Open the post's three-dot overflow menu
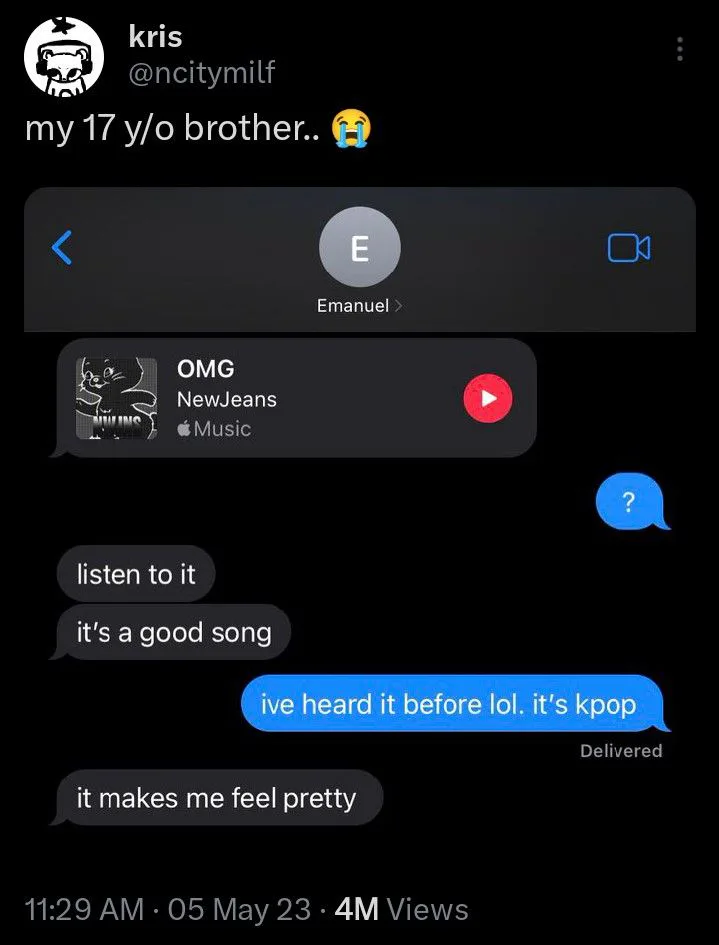Viewport: 719px width, 945px height. 680,49
